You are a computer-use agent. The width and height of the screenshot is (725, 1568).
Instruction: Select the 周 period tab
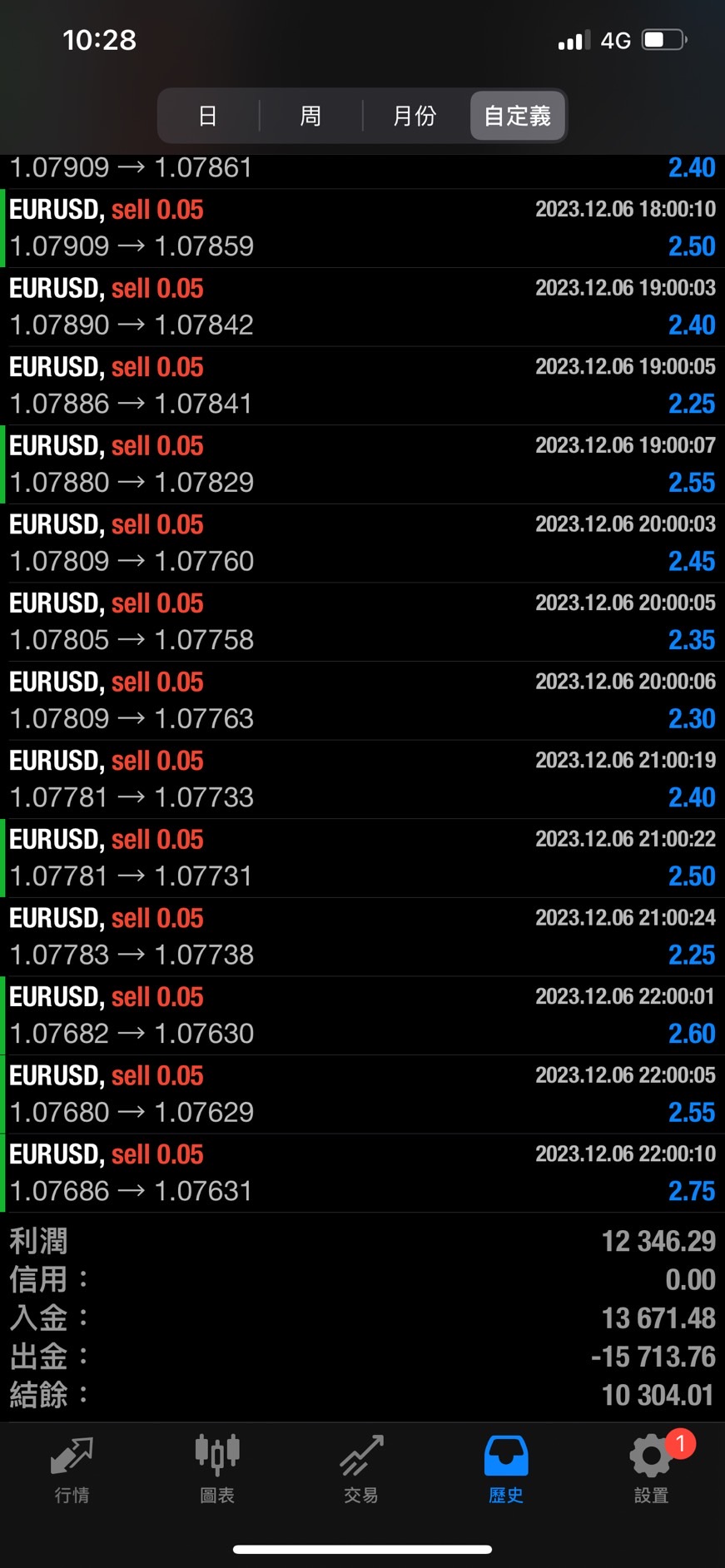click(x=310, y=116)
